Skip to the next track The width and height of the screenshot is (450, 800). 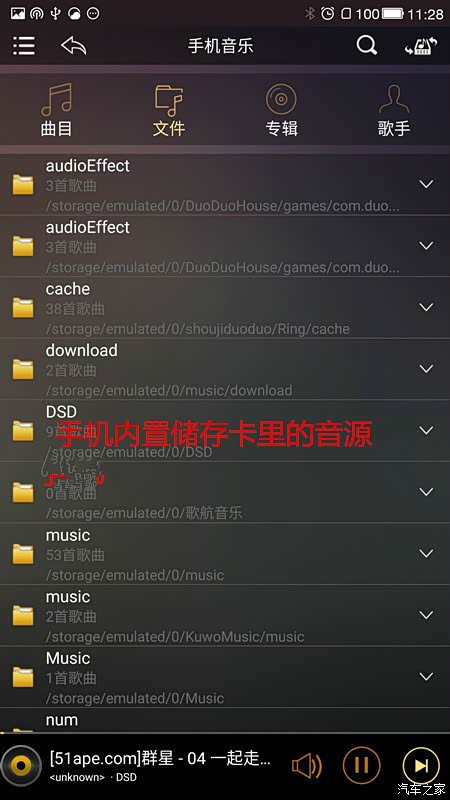(x=421, y=765)
